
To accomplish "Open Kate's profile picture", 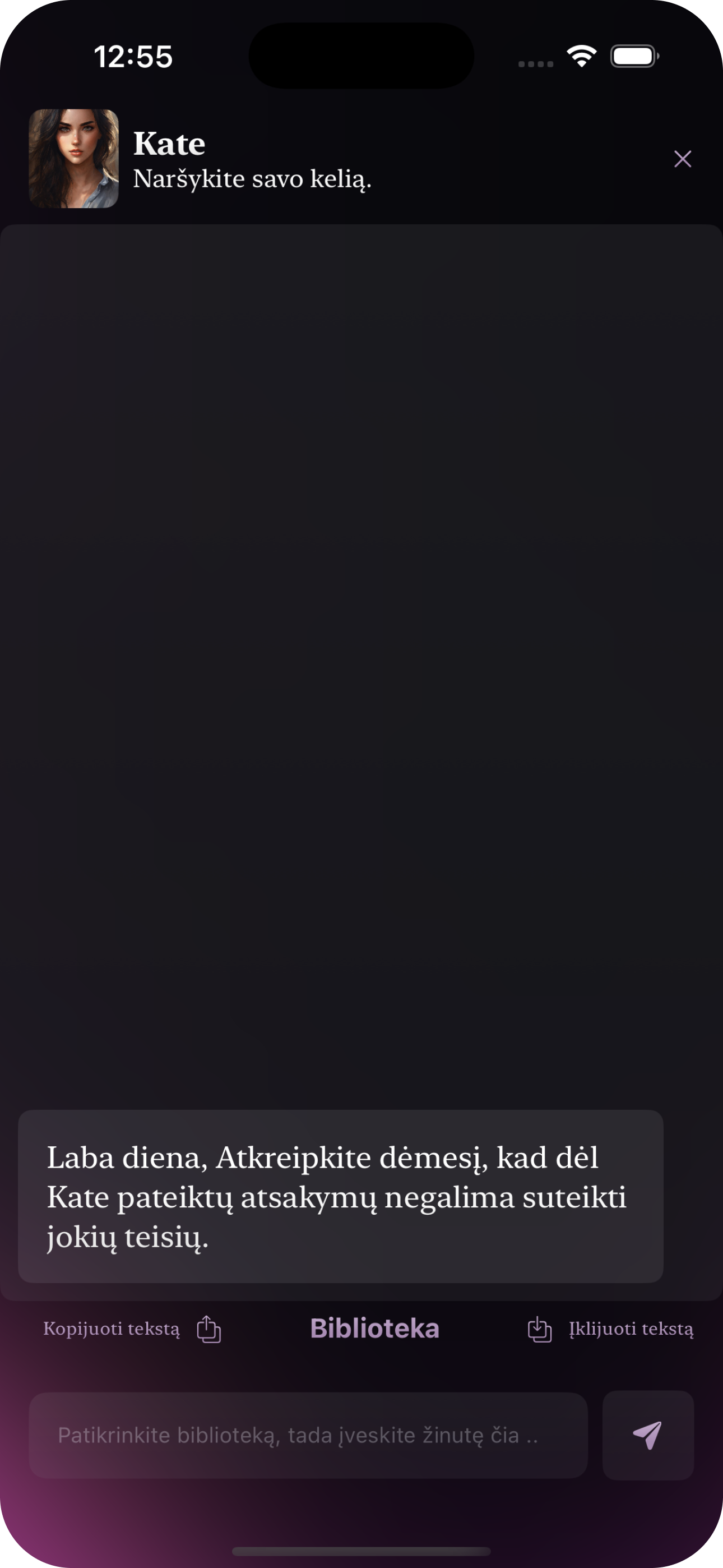I will [x=73, y=159].
